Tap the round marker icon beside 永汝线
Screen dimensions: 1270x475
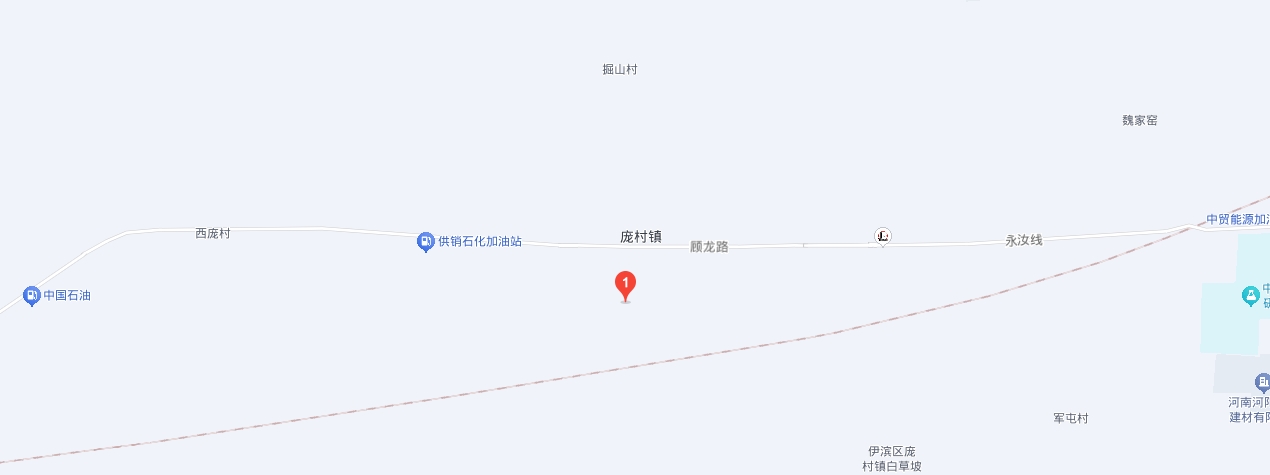click(882, 236)
